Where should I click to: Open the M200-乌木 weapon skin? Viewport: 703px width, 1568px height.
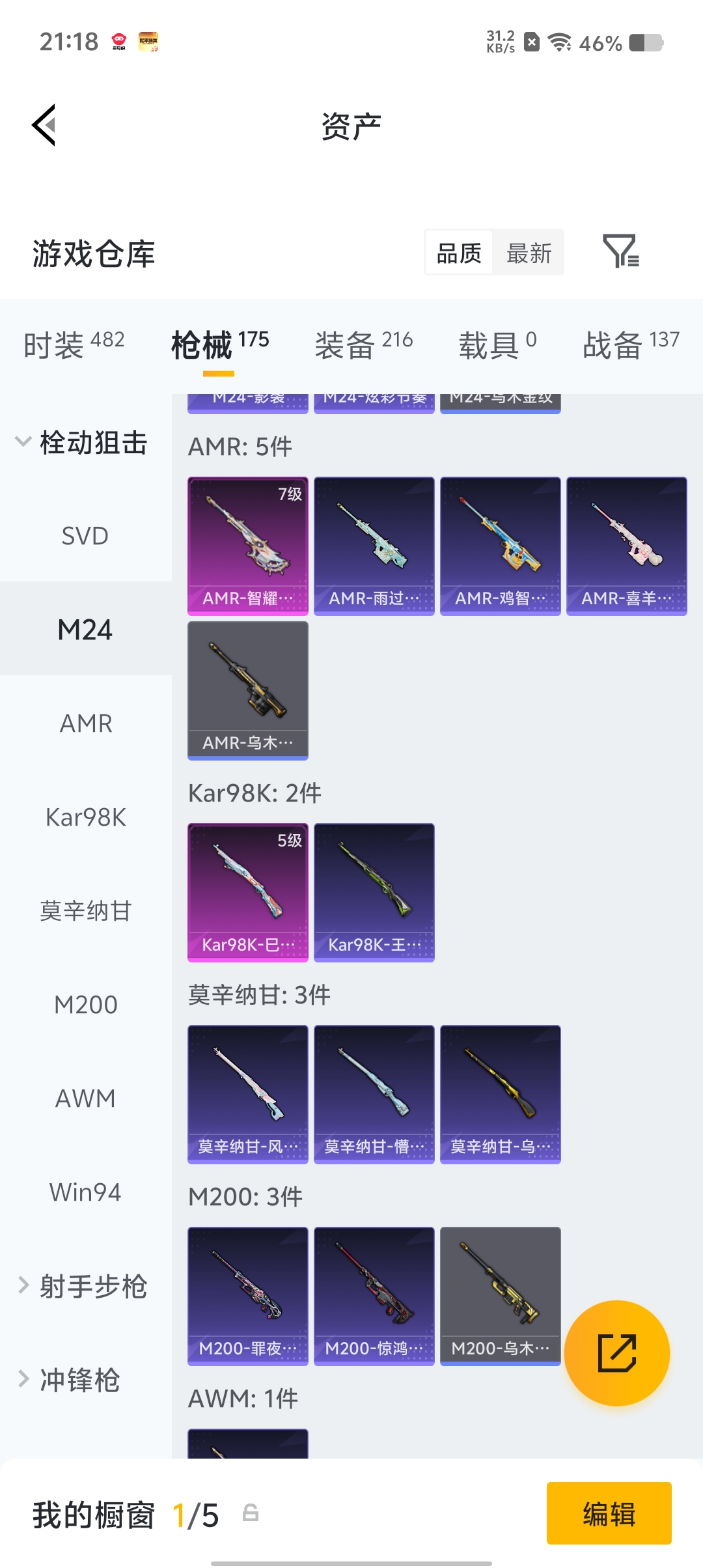click(x=500, y=1296)
